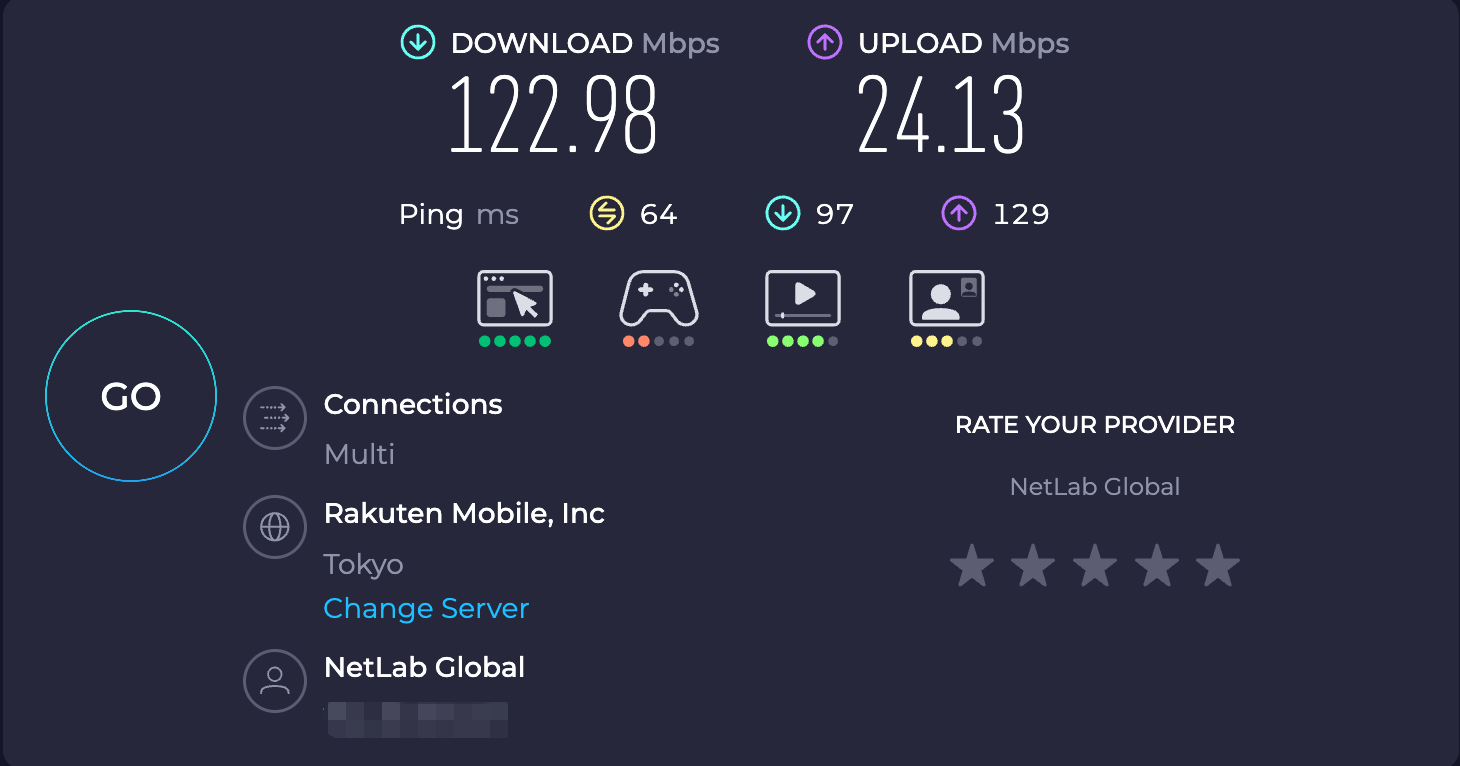
Task: Tap the GO button to start the test
Action: (x=131, y=396)
